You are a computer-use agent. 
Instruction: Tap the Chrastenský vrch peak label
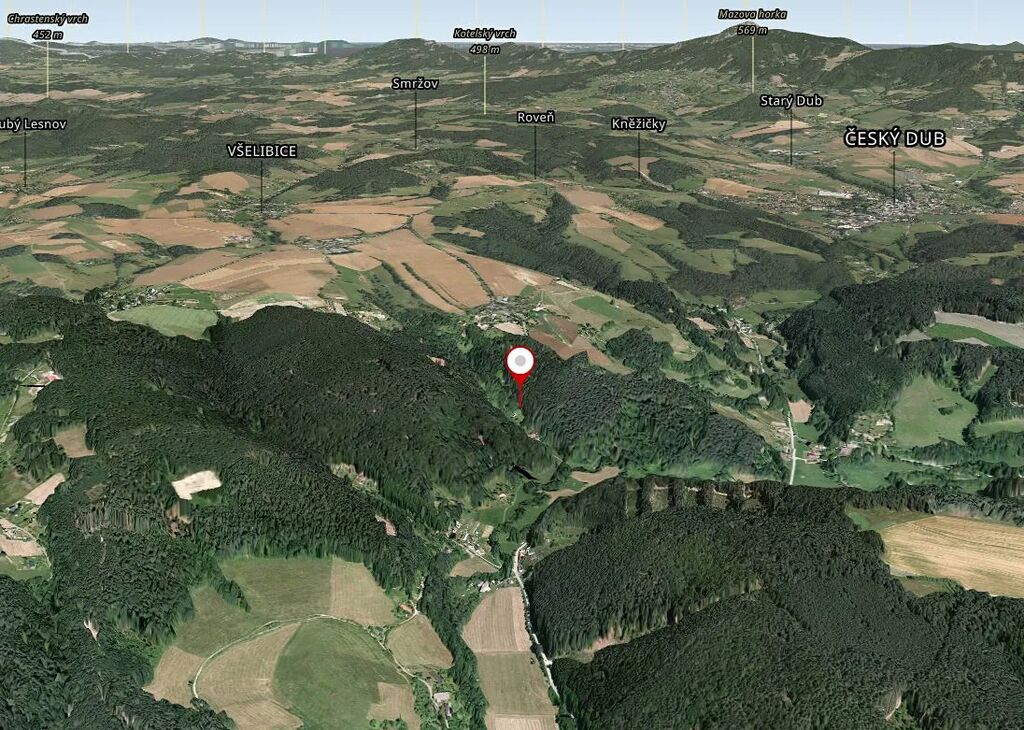[x=46, y=27]
